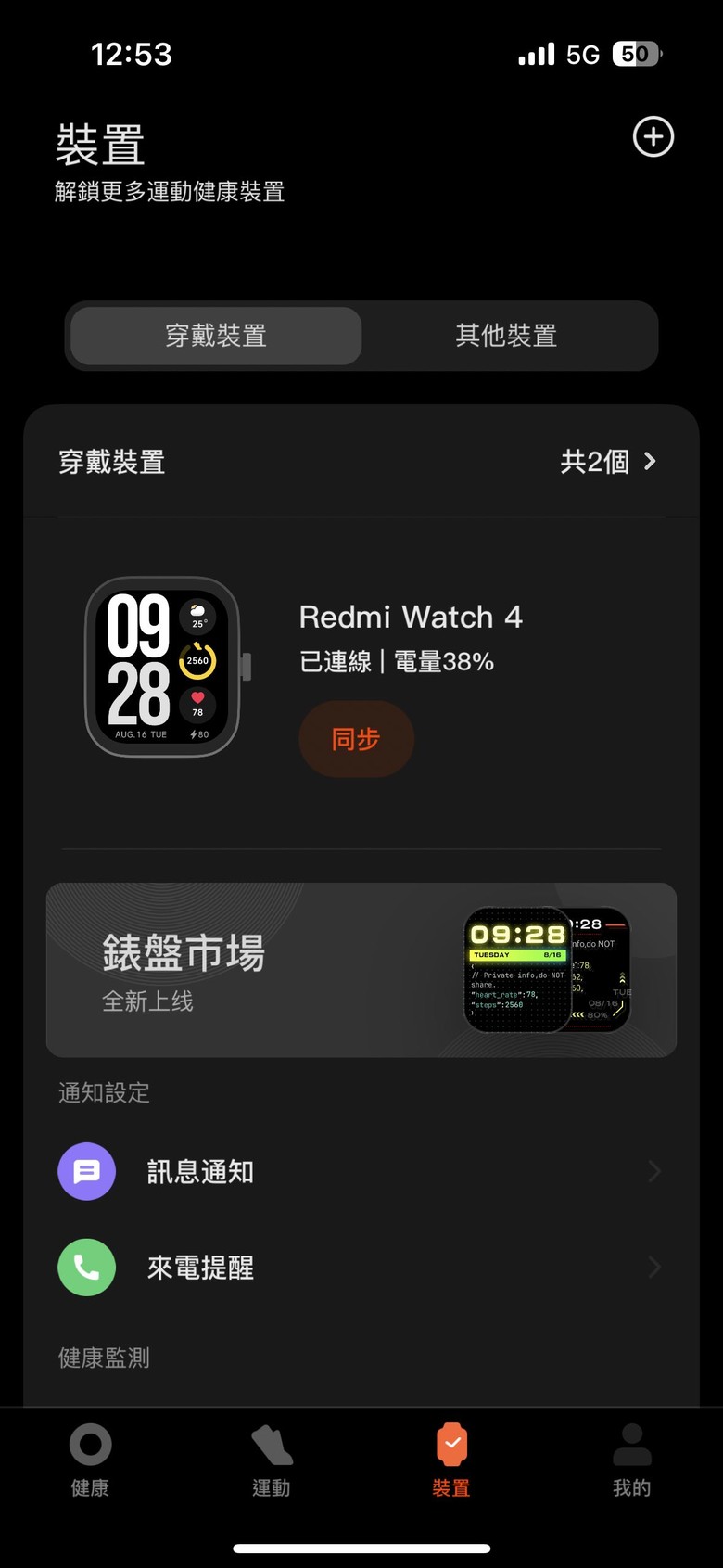Go to the 運動 tab
The width and height of the screenshot is (723, 1568).
click(271, 1460)
